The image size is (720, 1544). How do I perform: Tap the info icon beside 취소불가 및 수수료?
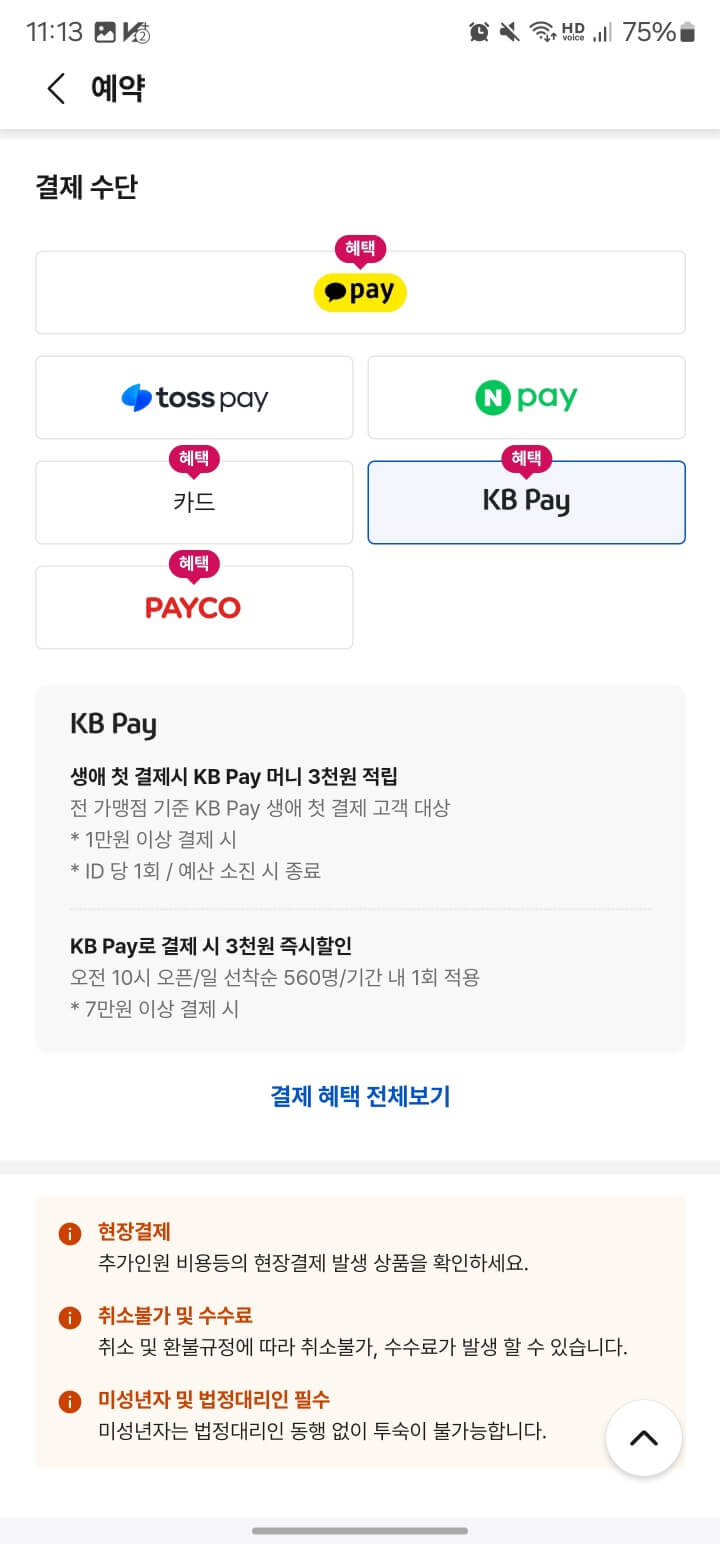(x=69, y=1317)
